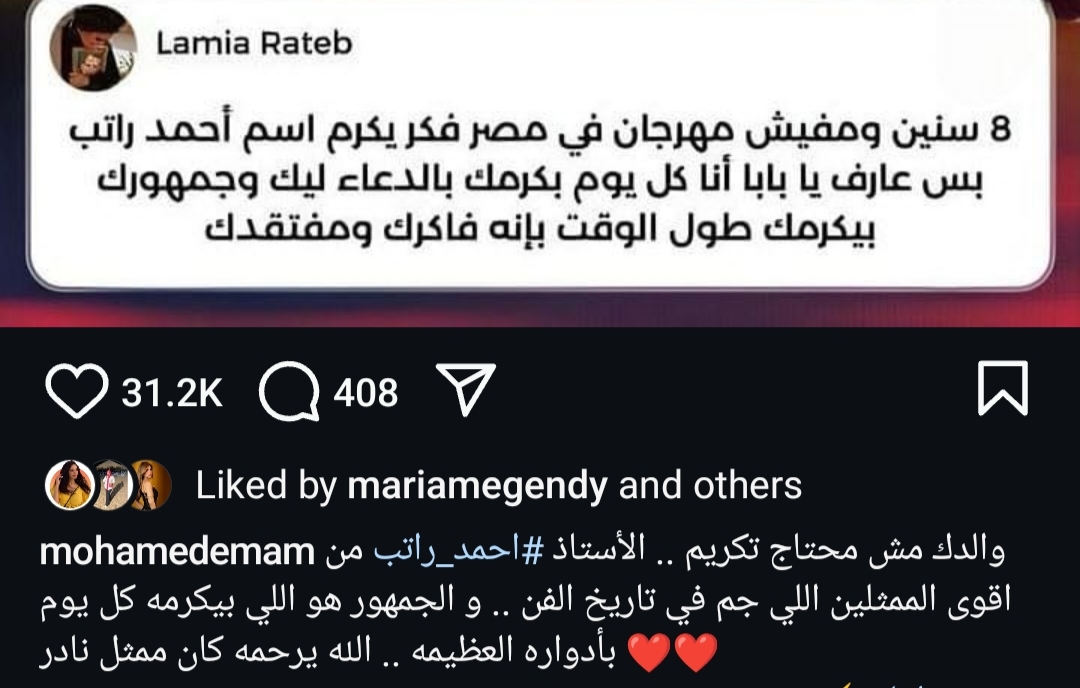Open mariamegendy's profile from the likes line

(477, 486)
